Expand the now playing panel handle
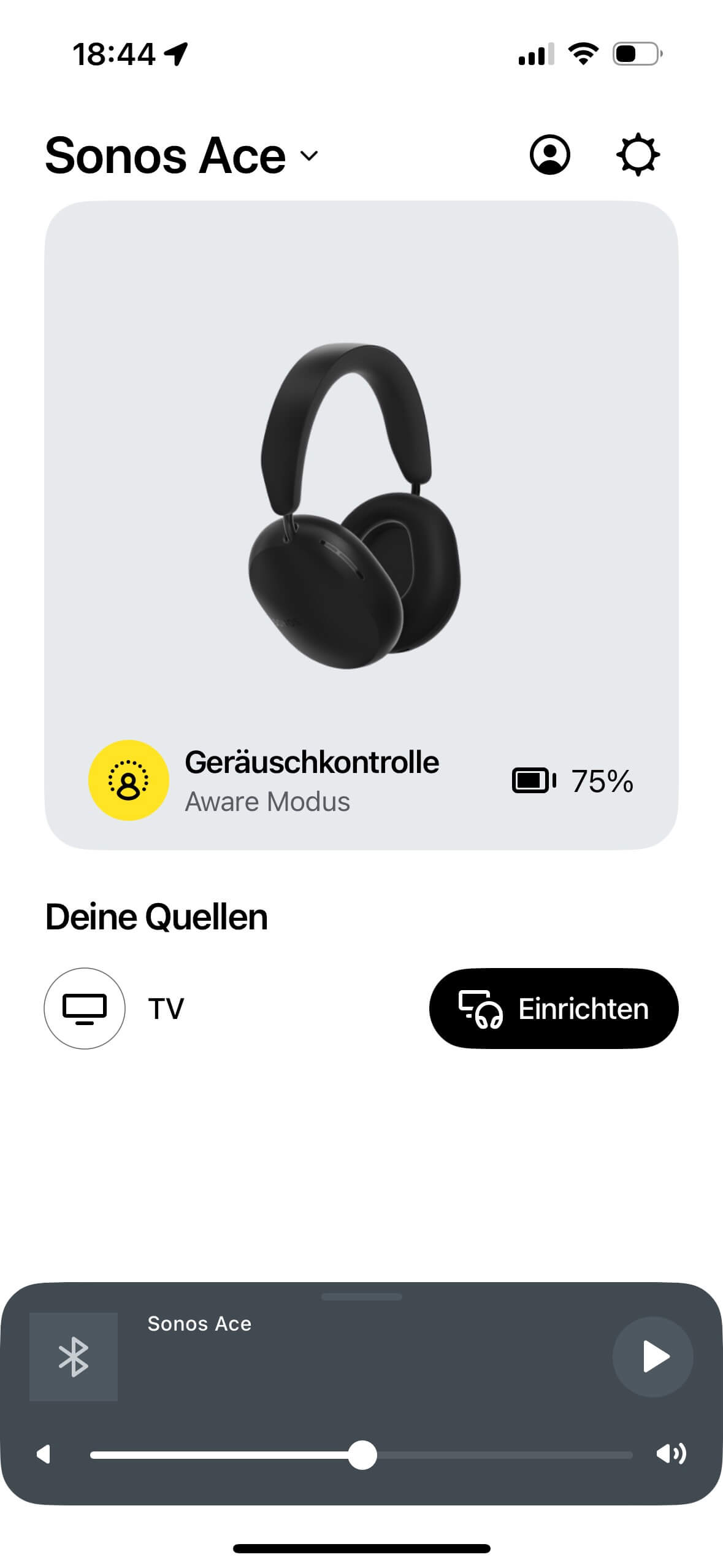723x1568 pixels. [361, 1297]
